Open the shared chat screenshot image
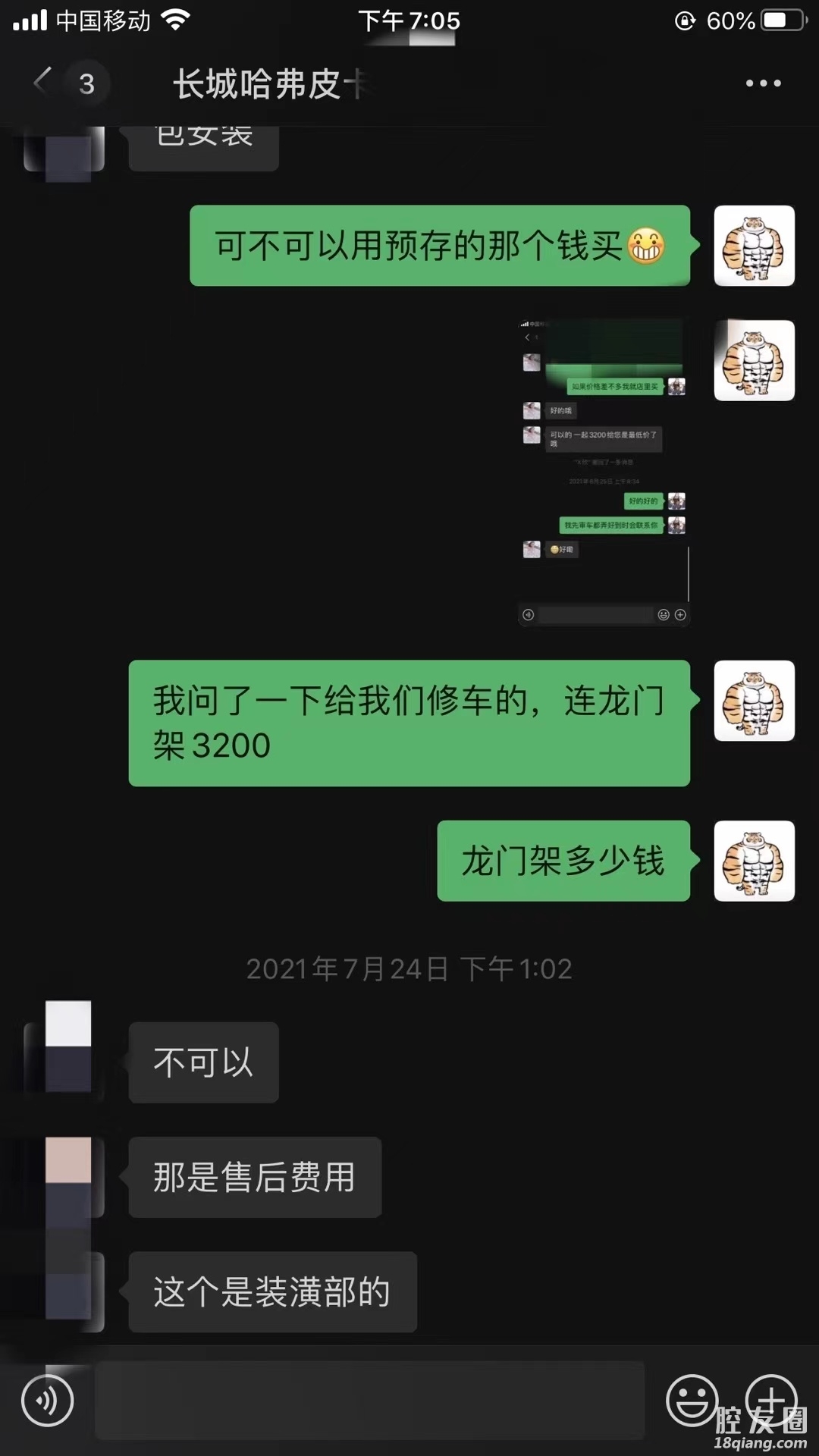This screenshot has width=819, height=1456. [x=604, y=472]
